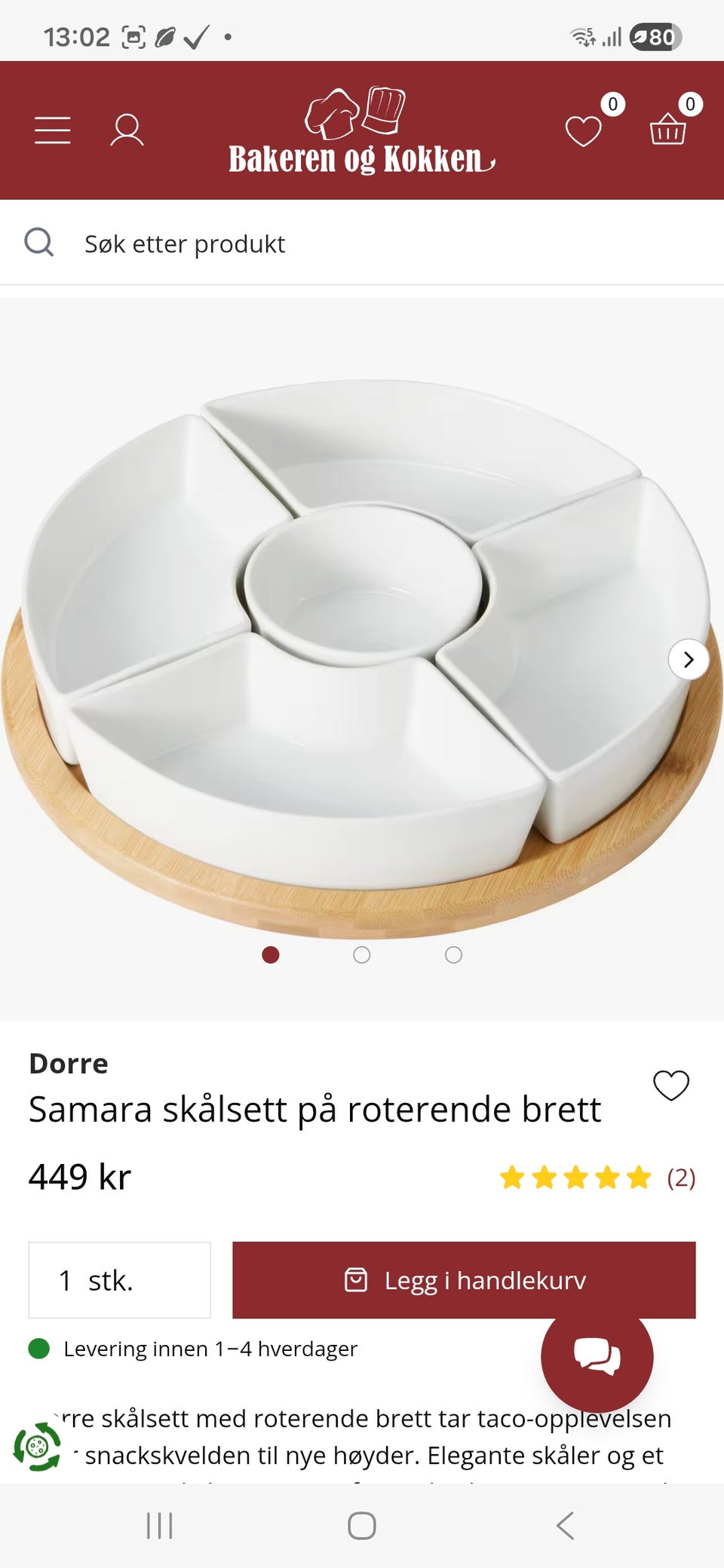Go back using the system back button
The image size is (724, 1568).
[x=565, y=1526]
